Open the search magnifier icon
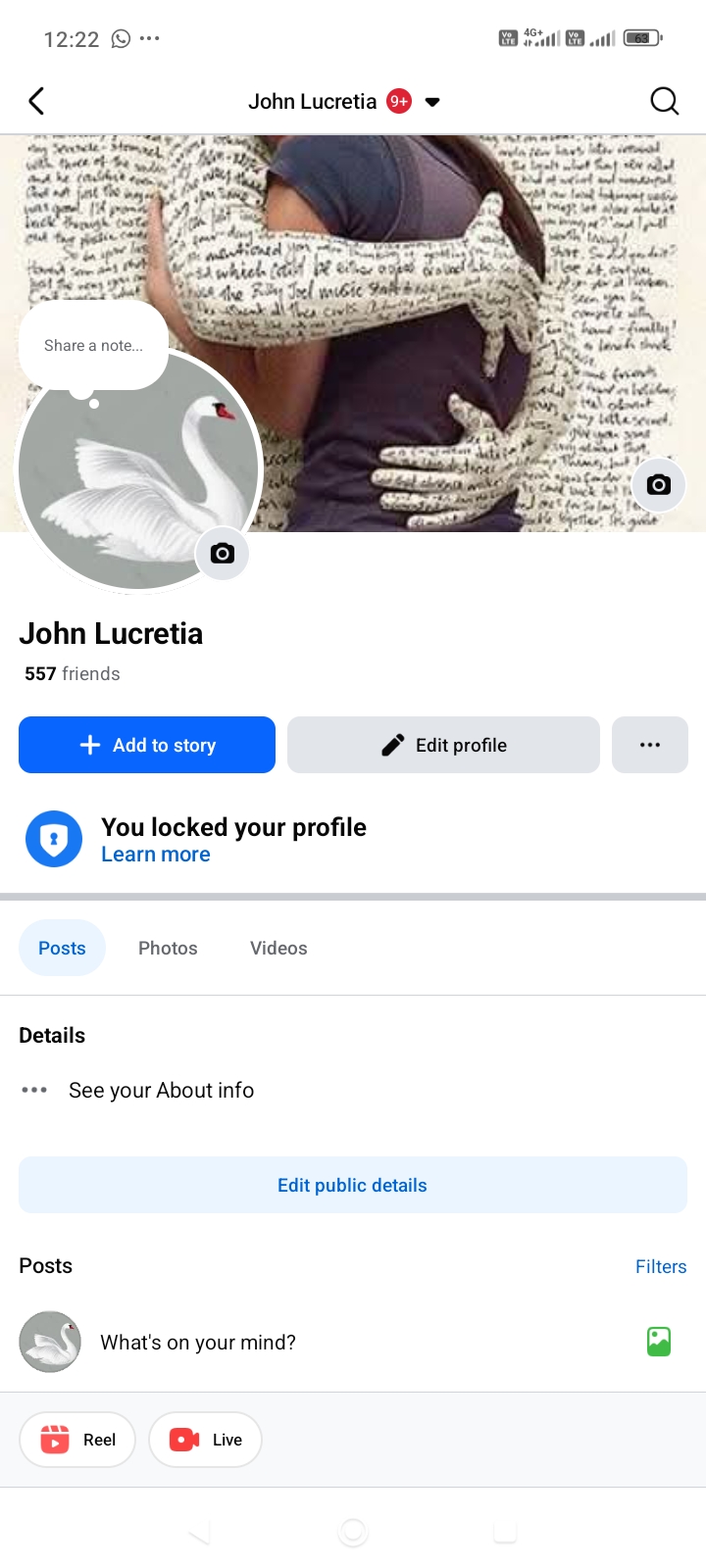This screenshot has height=1568, width=706. (664, 101)
